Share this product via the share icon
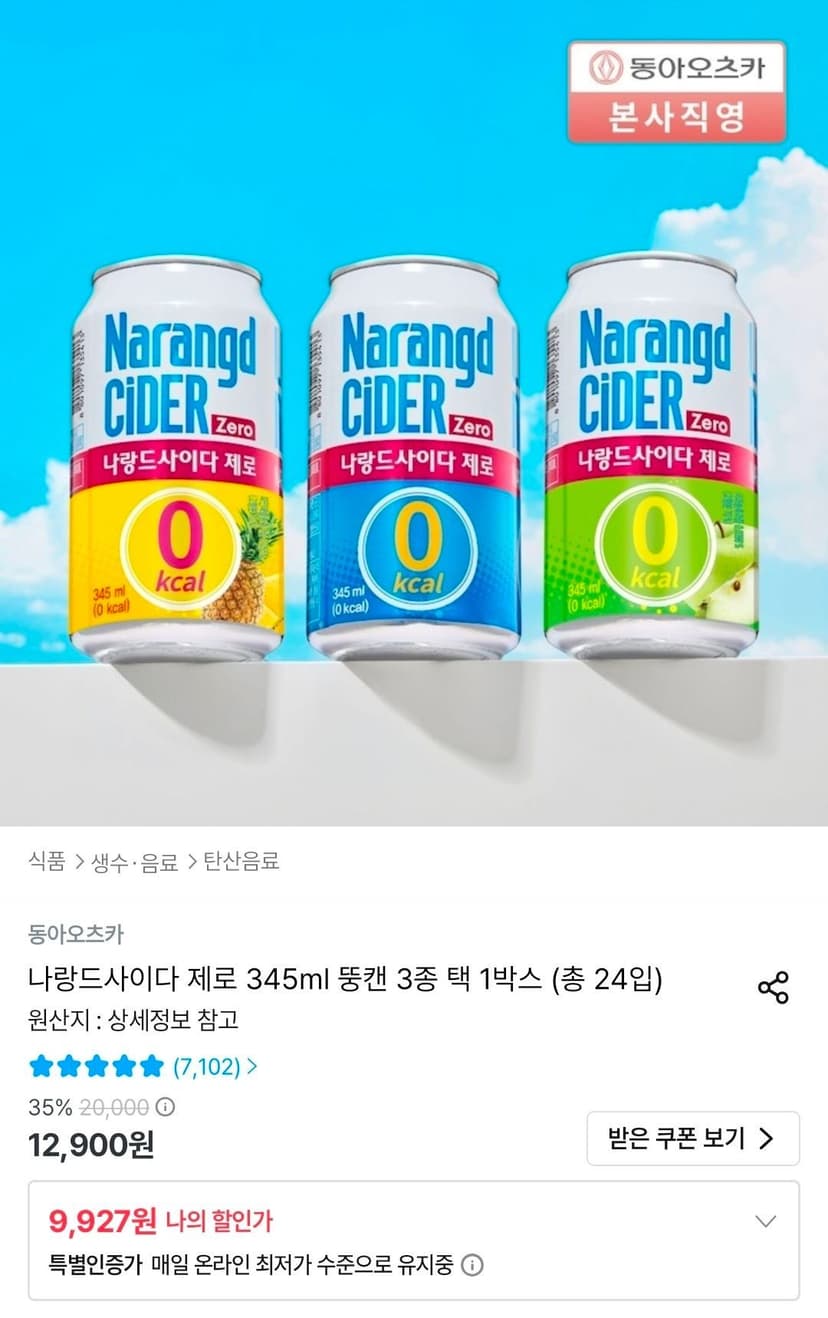Screen dimensions: 828x1318 [x=773, y=987]
